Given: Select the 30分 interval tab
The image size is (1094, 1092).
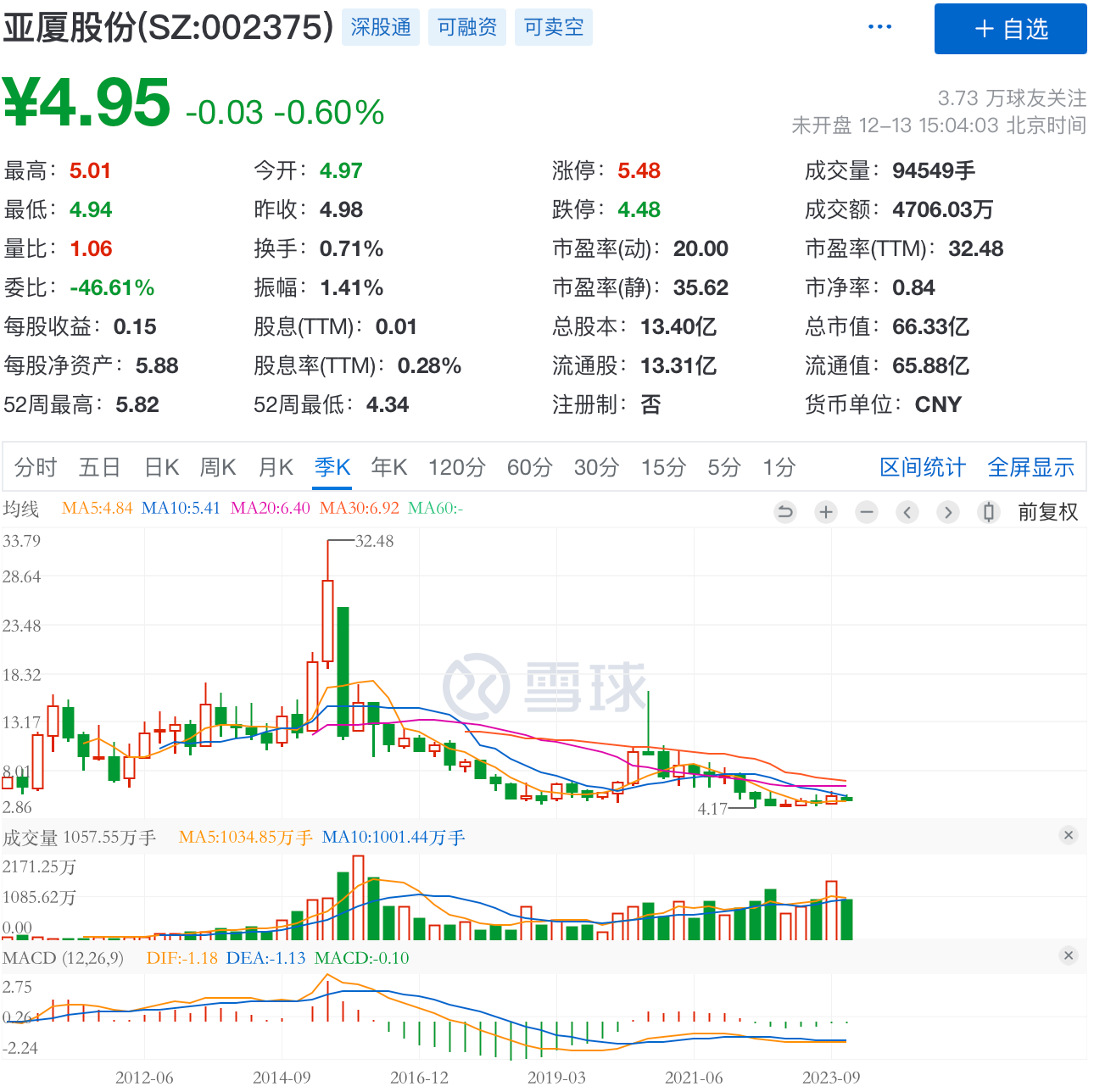Looking at the screenshot, I should click(596, 467).
